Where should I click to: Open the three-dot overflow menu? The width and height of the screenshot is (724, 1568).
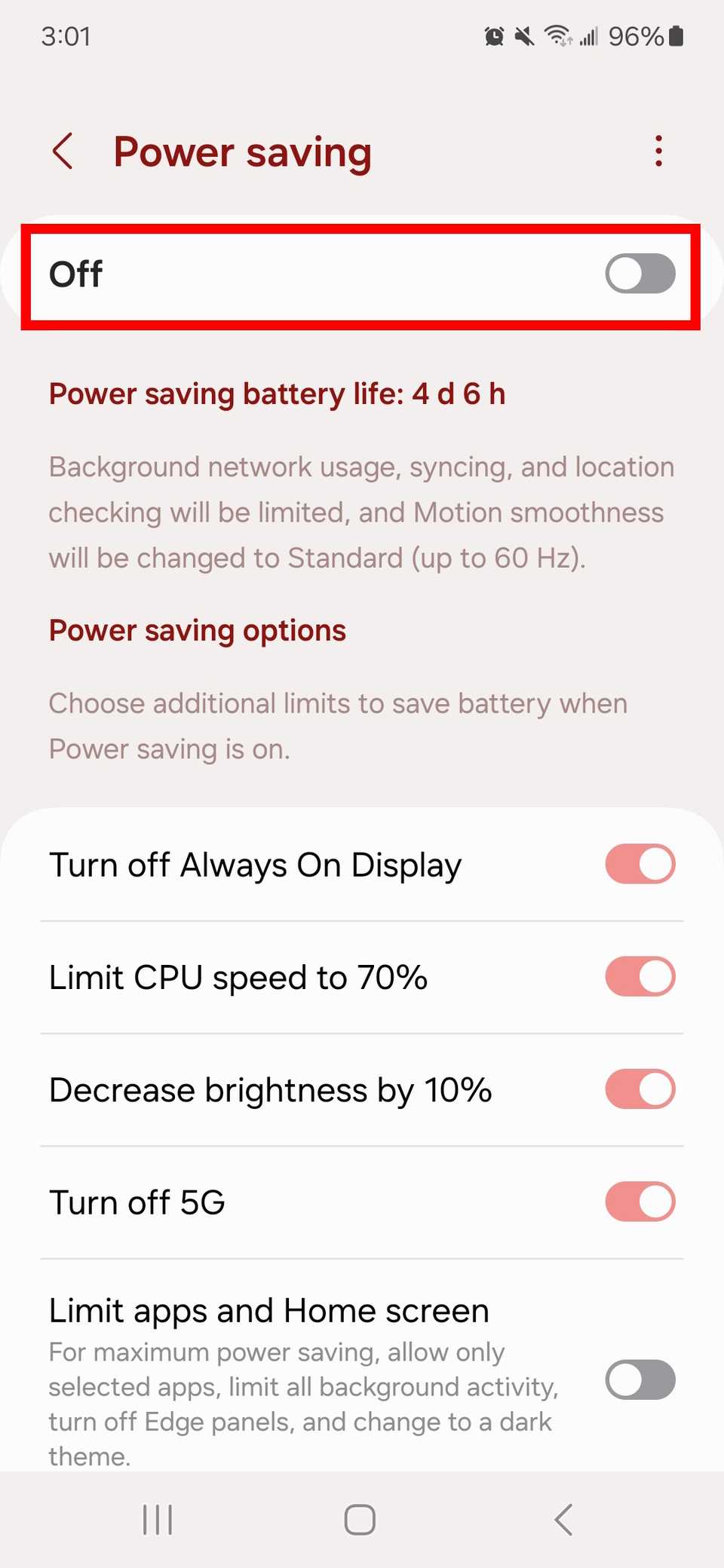pos(658,152)
